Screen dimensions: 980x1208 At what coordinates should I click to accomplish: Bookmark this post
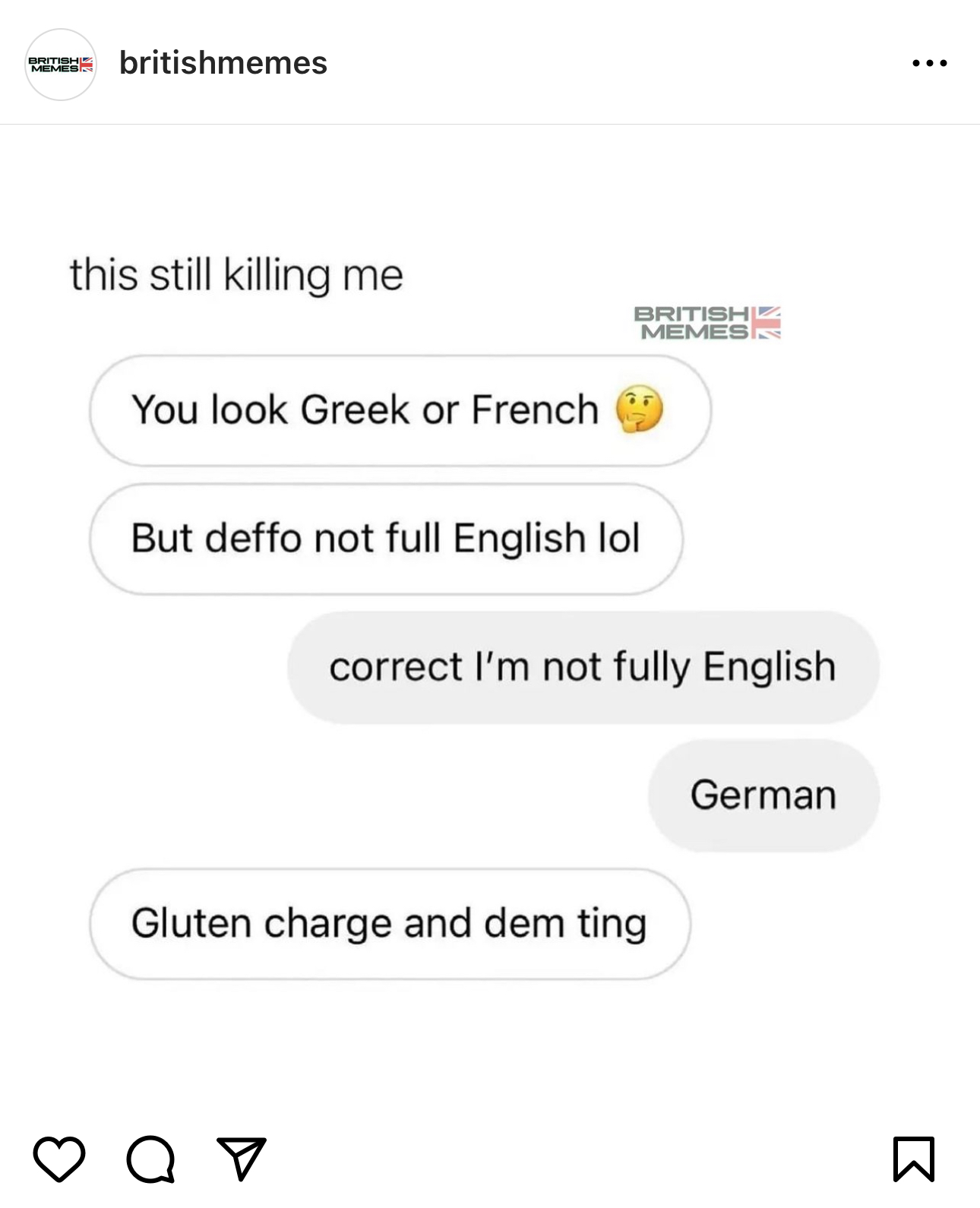pyautogui.click(x=913, y=1159)
